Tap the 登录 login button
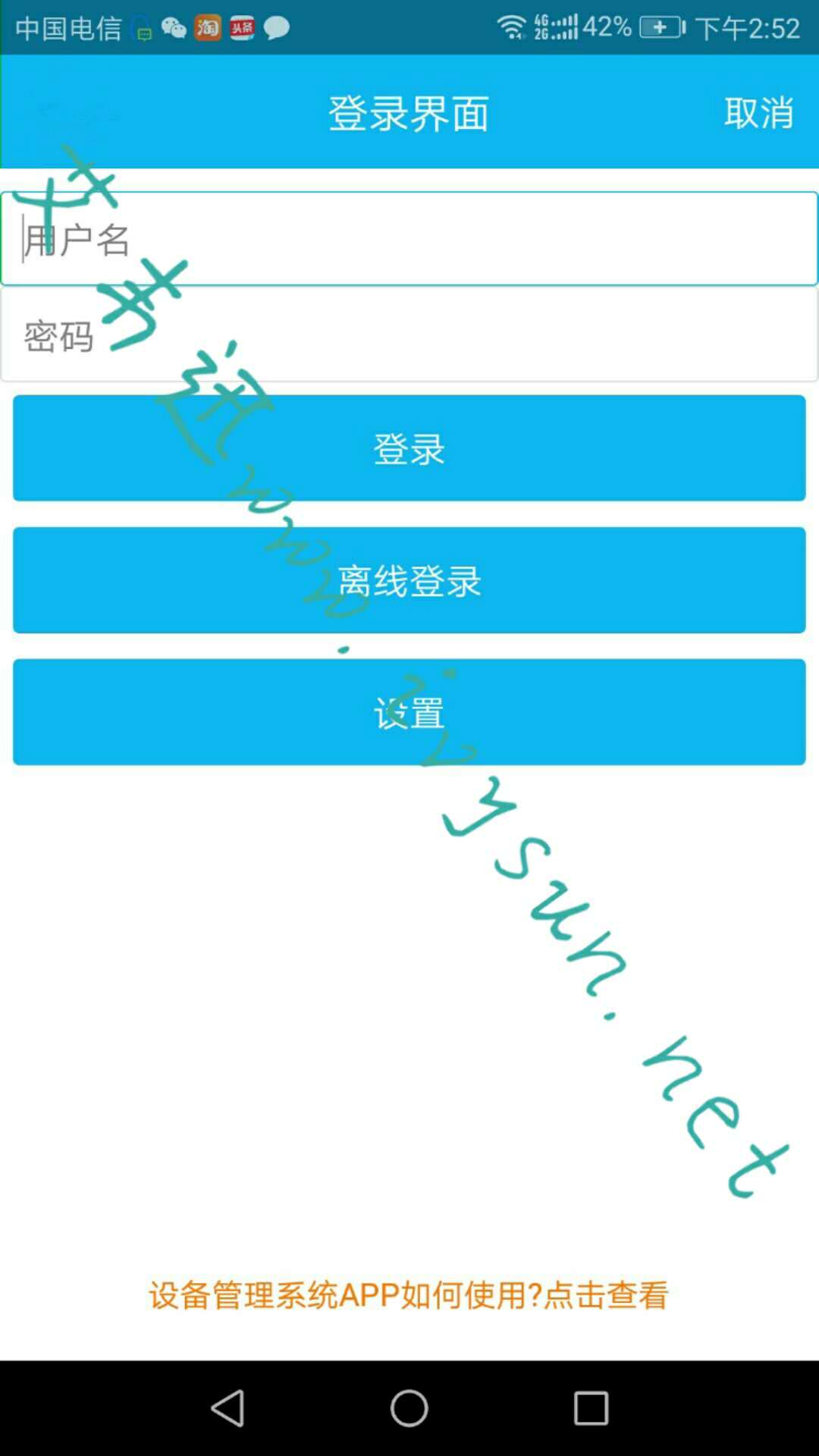The width and height of the screenshot is (819, 1456). point(409,448)
